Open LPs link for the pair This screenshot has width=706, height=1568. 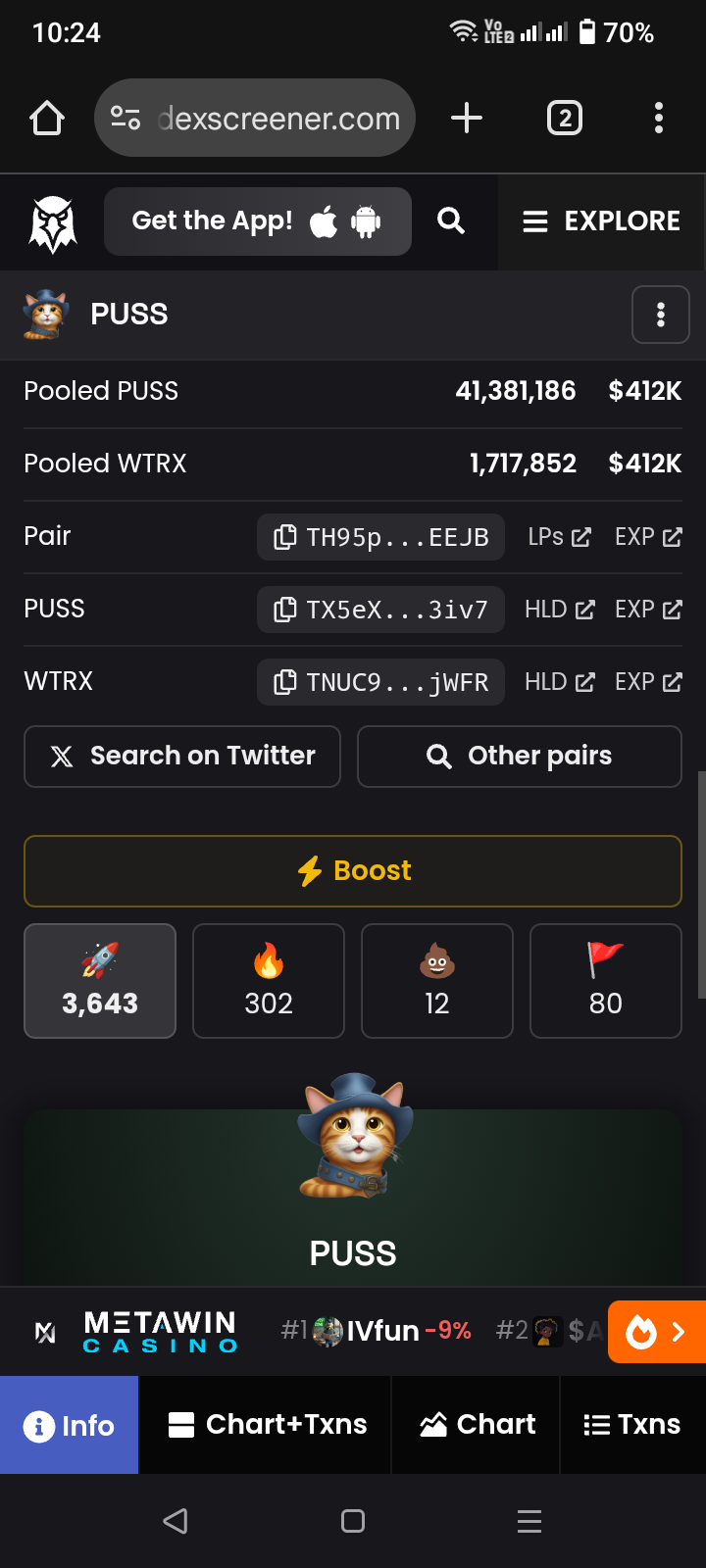click(x=559, y=537)
